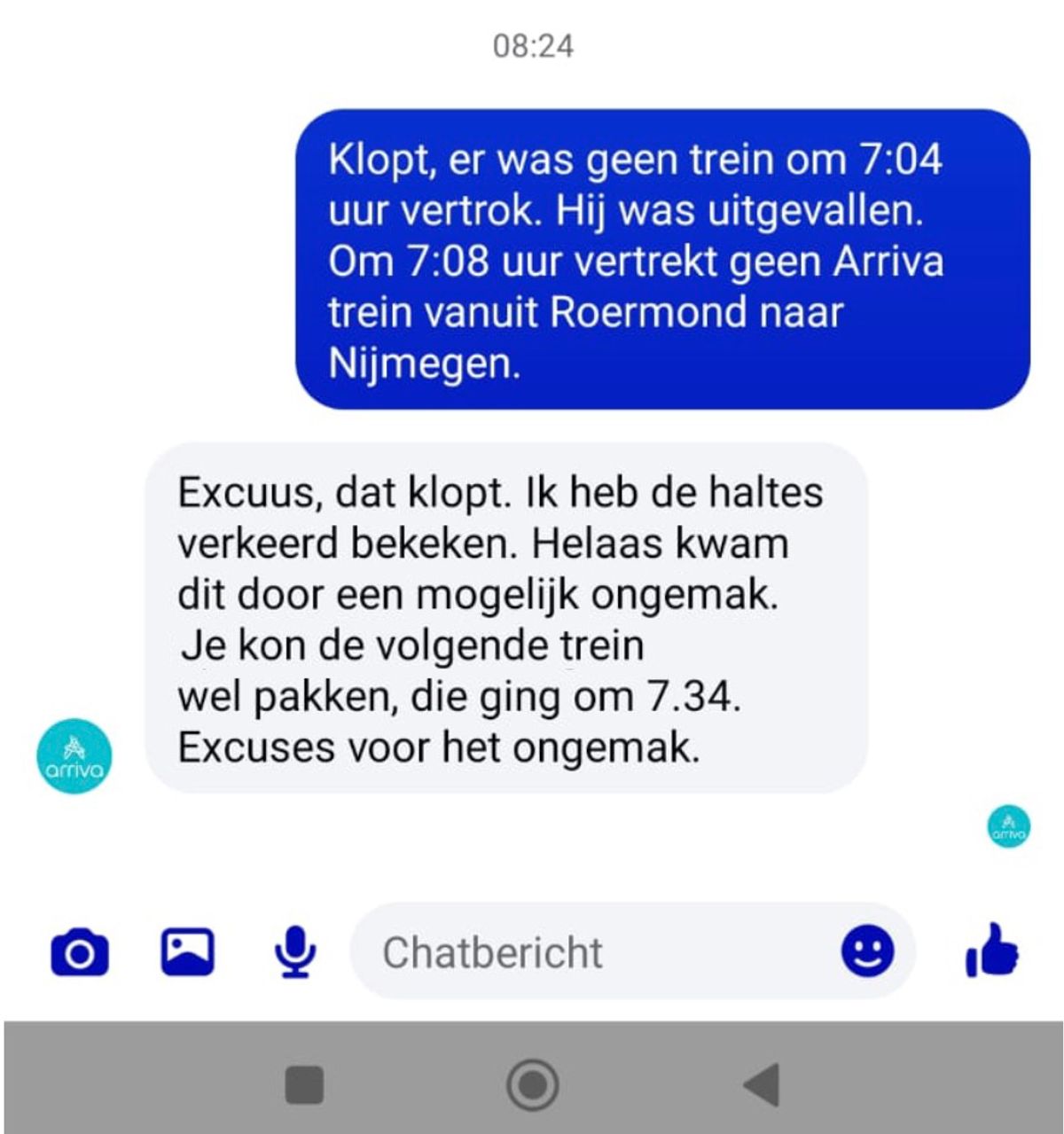Open Arriva's profile avatar
Viewport: 1064px width, 1134px height.
pos(74,755)
